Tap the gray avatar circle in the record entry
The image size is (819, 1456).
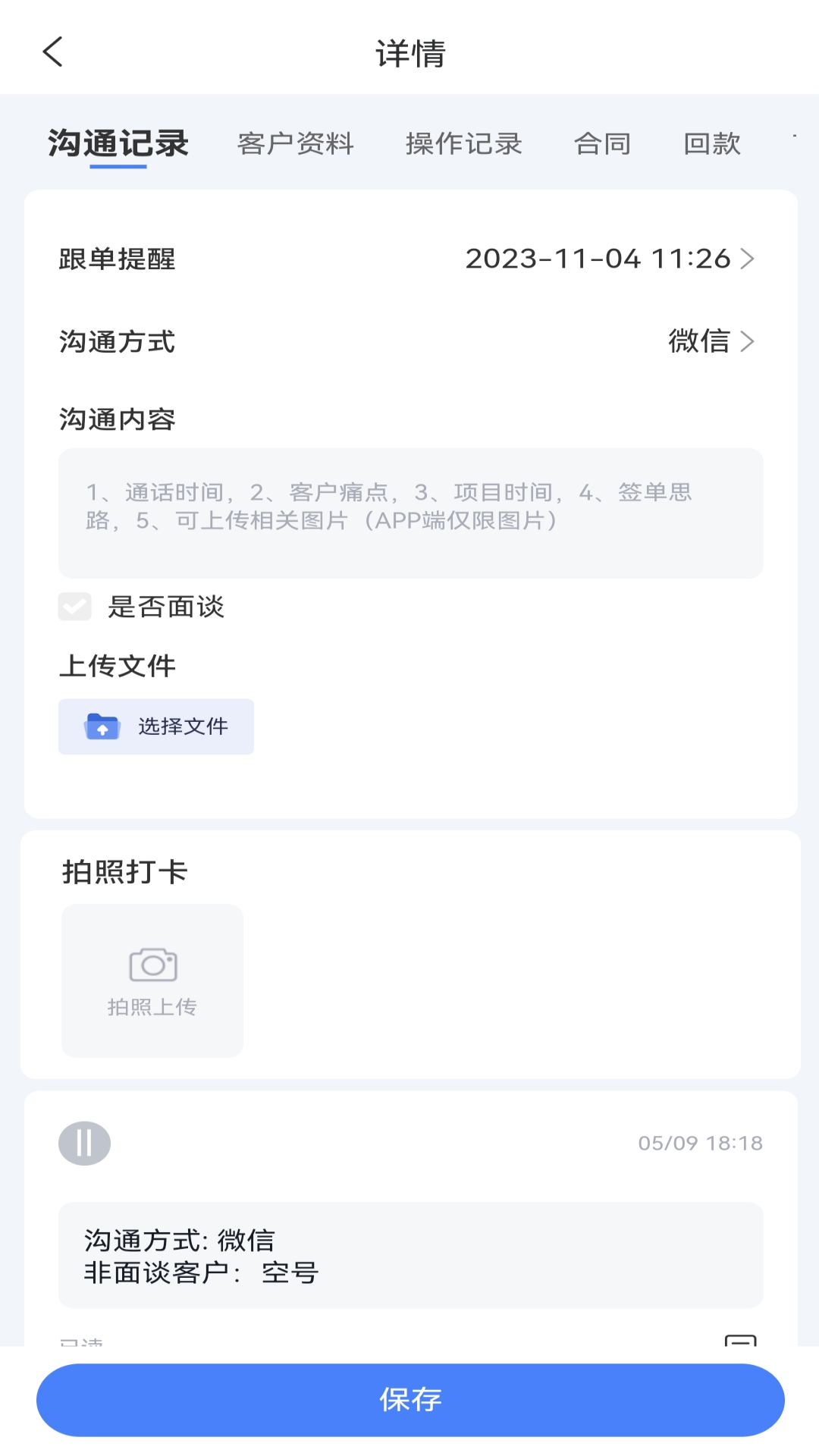83,1144
